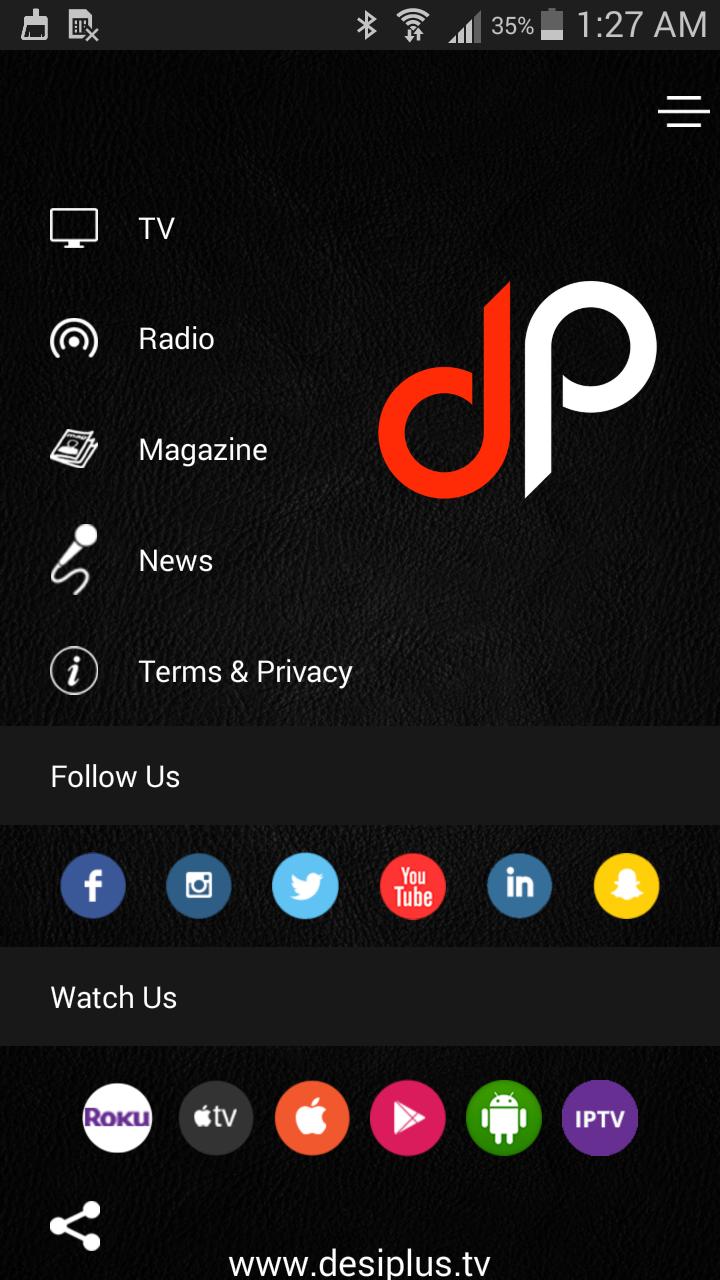Tap the green Android icon
720x1280 pixels.
pyautogui.click(x=503, y=1118)
